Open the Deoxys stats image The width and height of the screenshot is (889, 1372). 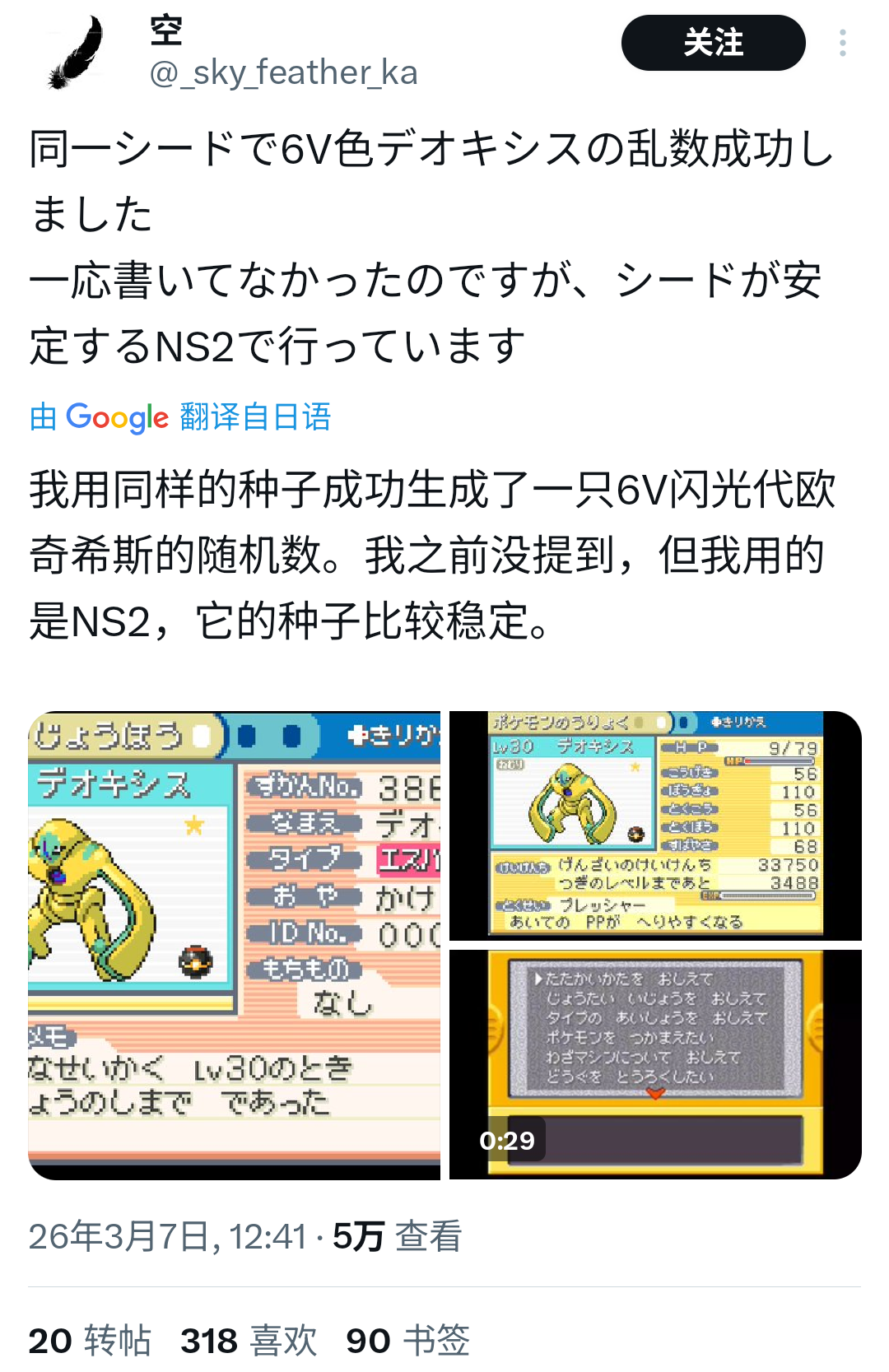(655, 825)
